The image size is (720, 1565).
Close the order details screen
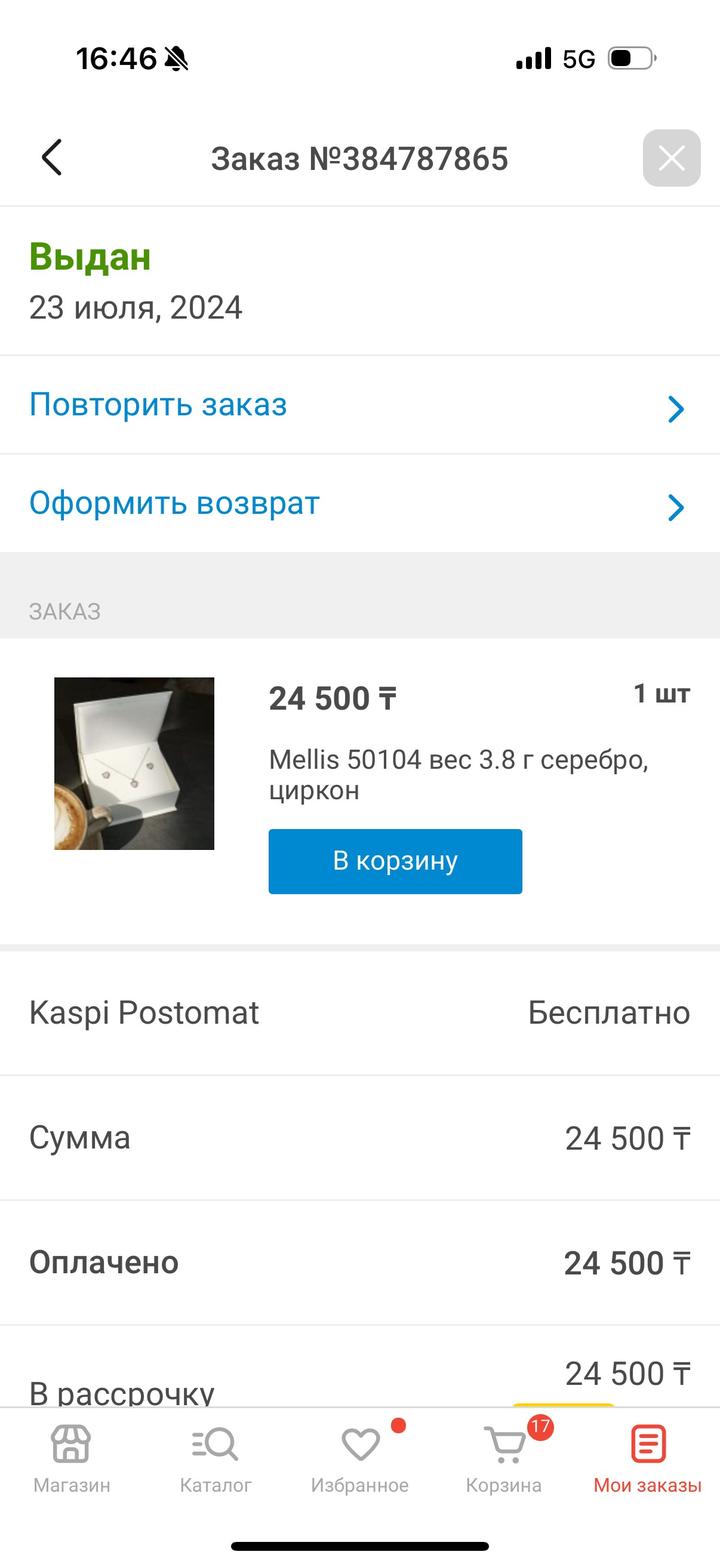[671, 158]
